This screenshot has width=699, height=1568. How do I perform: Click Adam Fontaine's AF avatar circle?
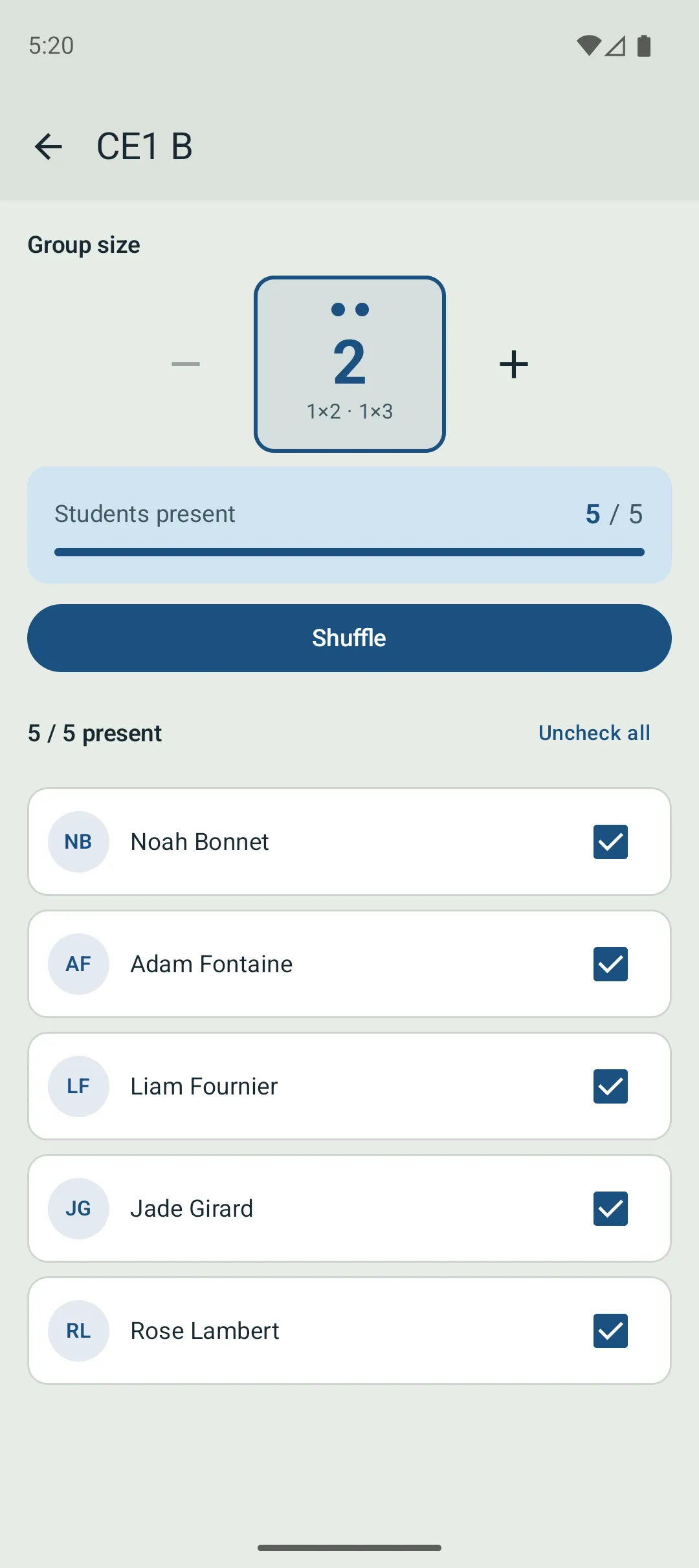[78, 964]
